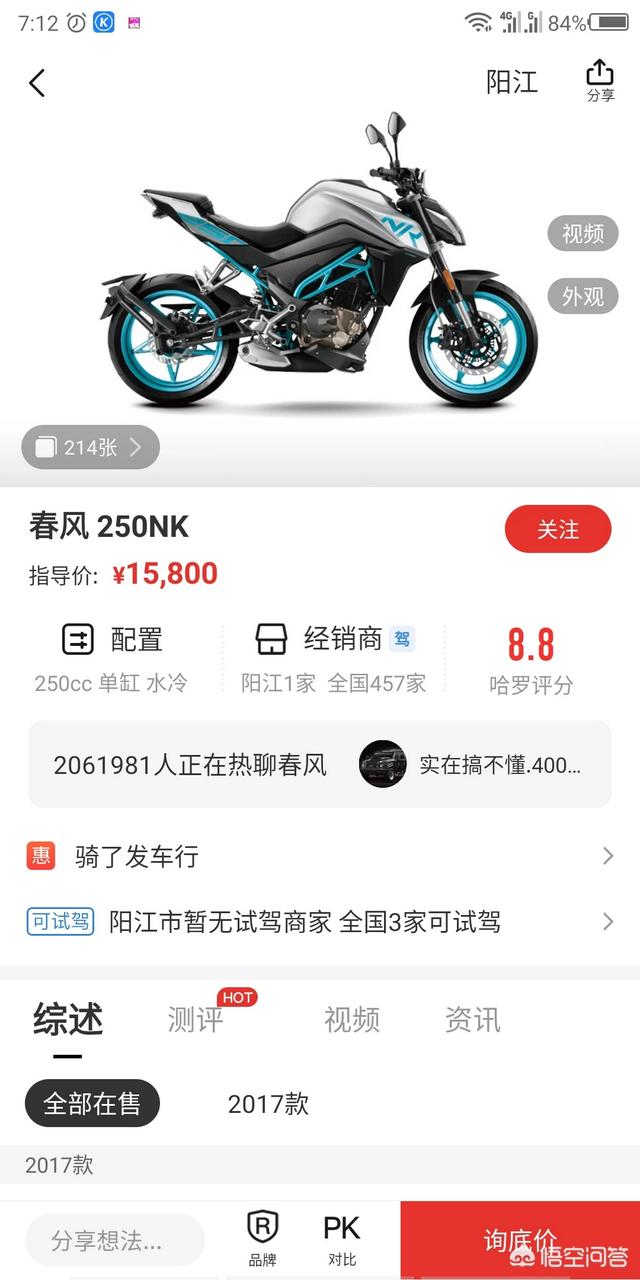Open the 品牌 brand page
Screen dimensions: 640x1280
tap(262, 1239)
